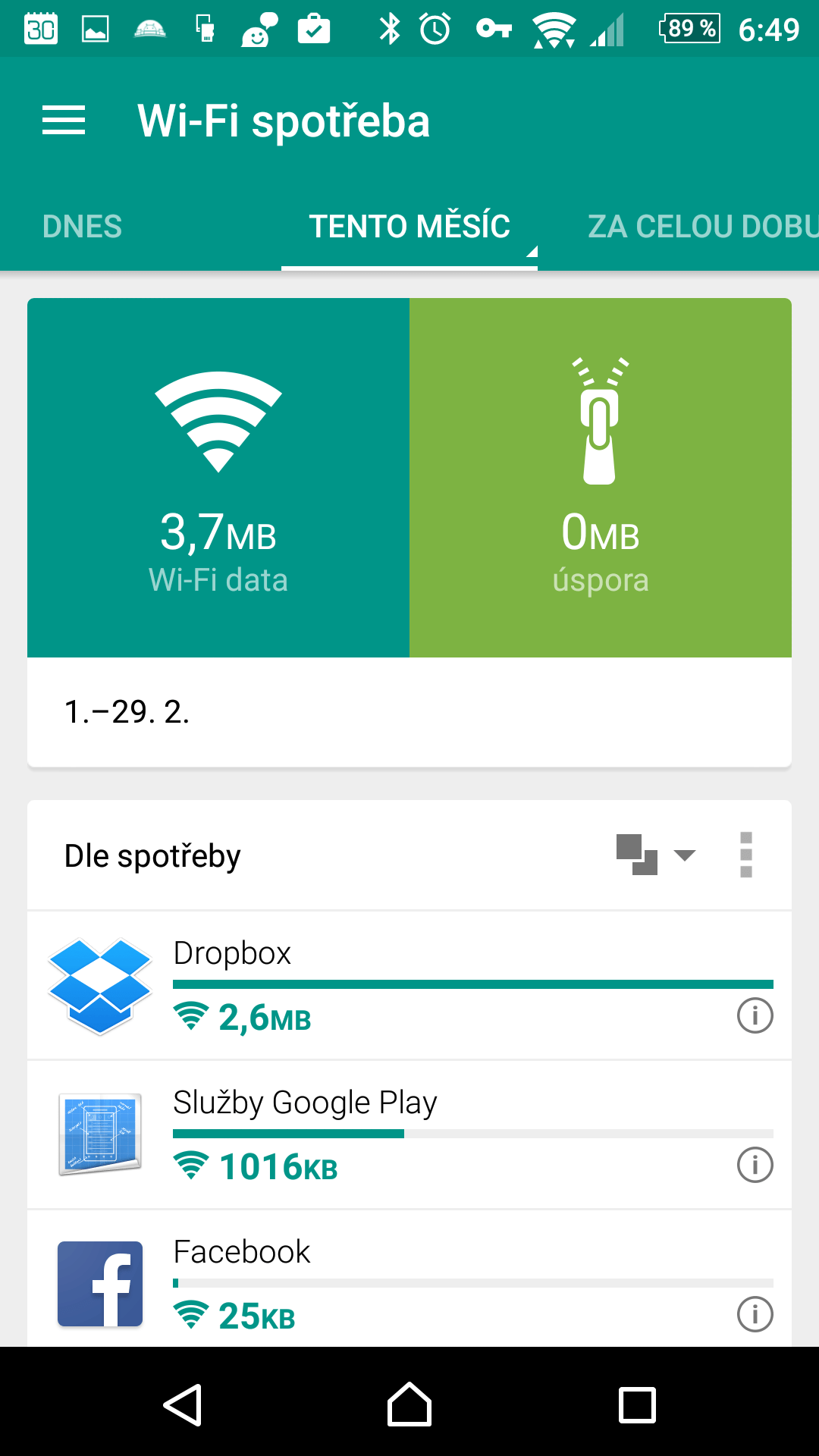Select the TENTO MĚSÍC tab
Image resolution: width=819 pixels, height=1456 pixels.
point(409,226)
